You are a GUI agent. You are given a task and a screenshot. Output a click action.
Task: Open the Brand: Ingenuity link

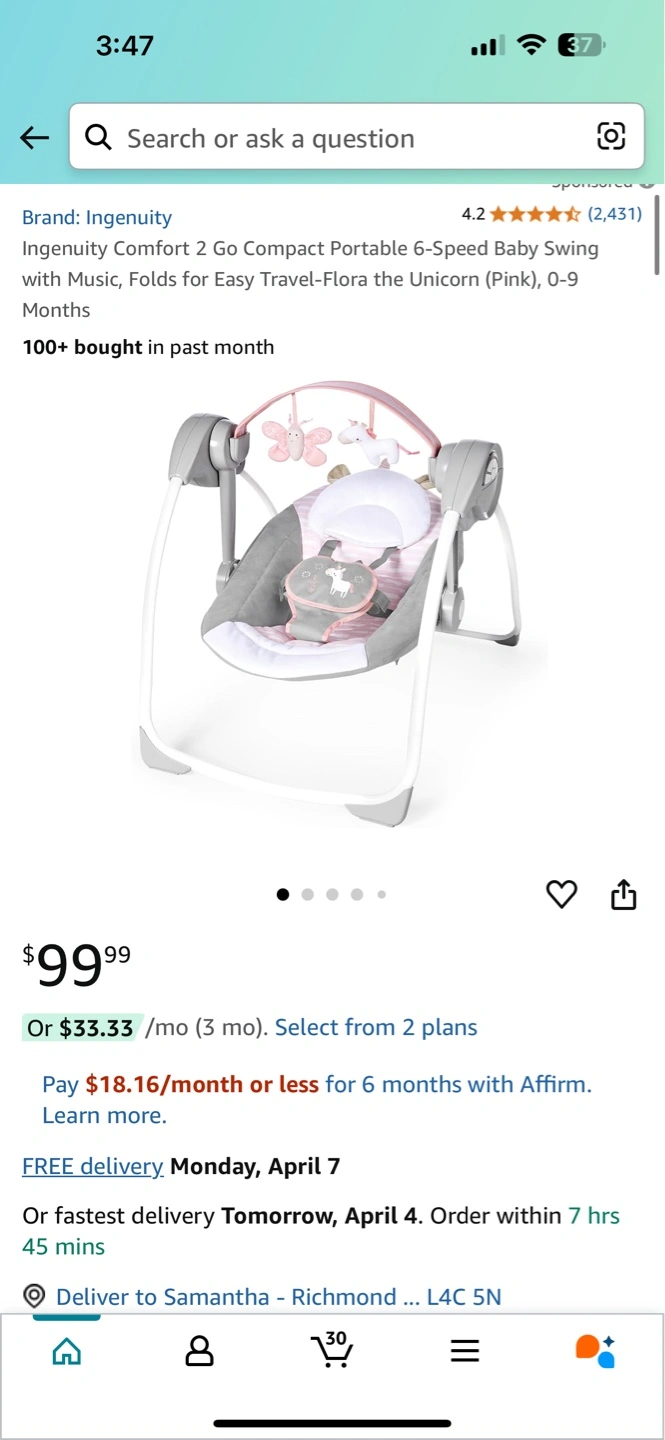(x=97, y=217)
